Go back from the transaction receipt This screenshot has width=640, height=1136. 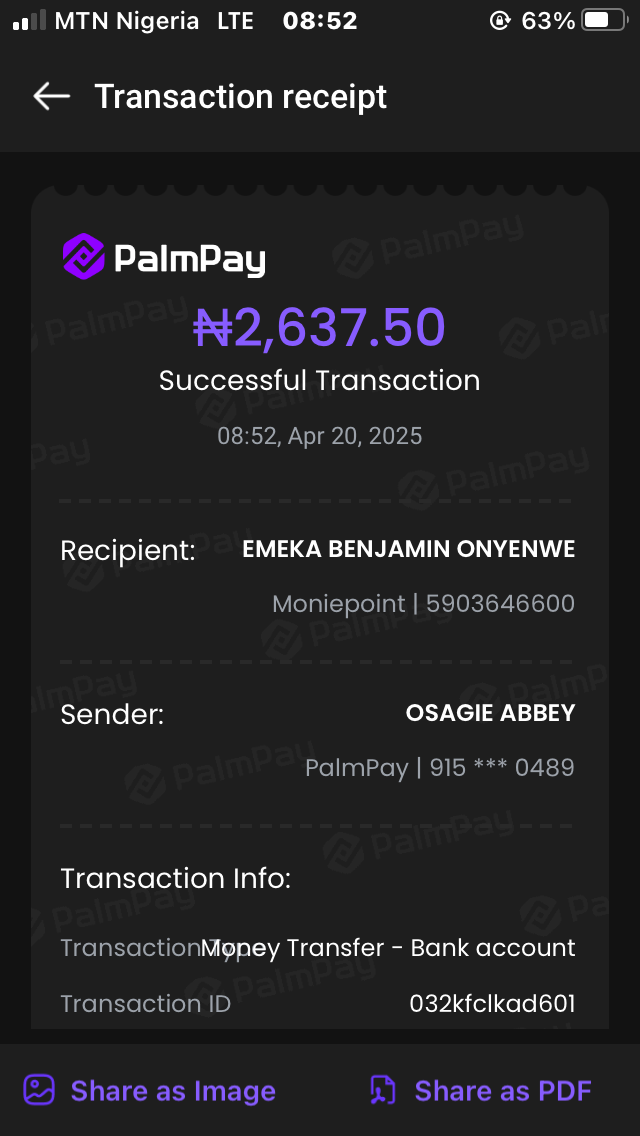coord(51,96)
